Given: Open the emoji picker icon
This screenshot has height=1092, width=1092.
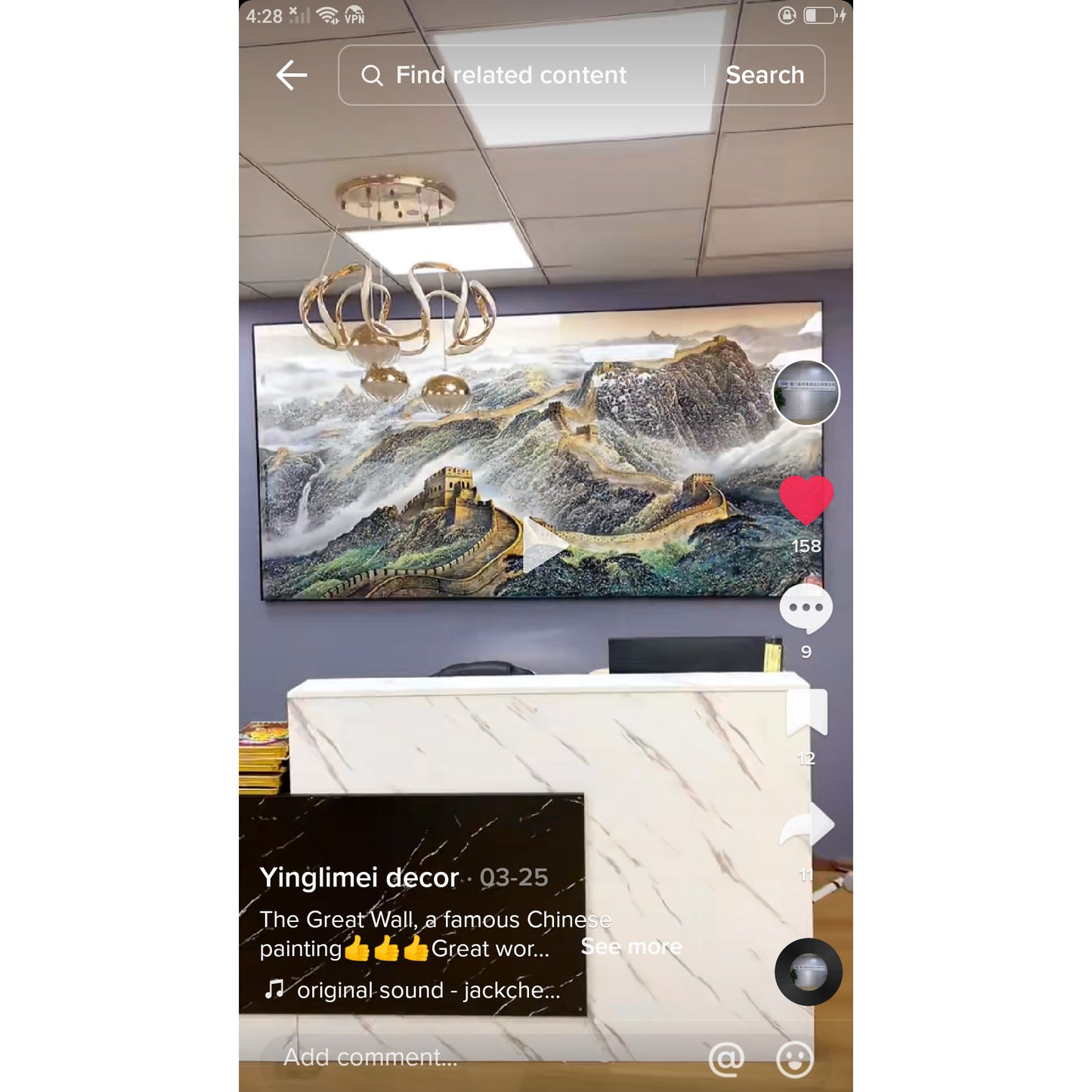Looking at the screenshot, I should click(795, 1059).
